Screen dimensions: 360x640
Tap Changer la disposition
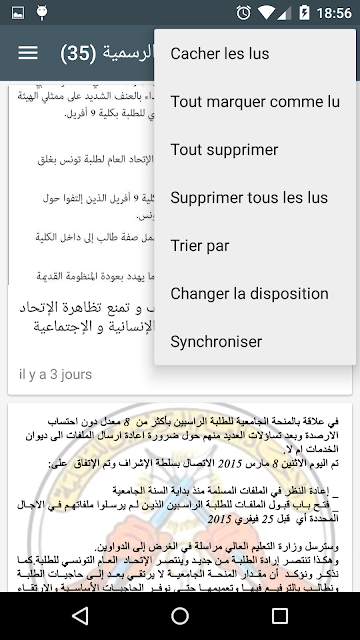pos(255,293)
